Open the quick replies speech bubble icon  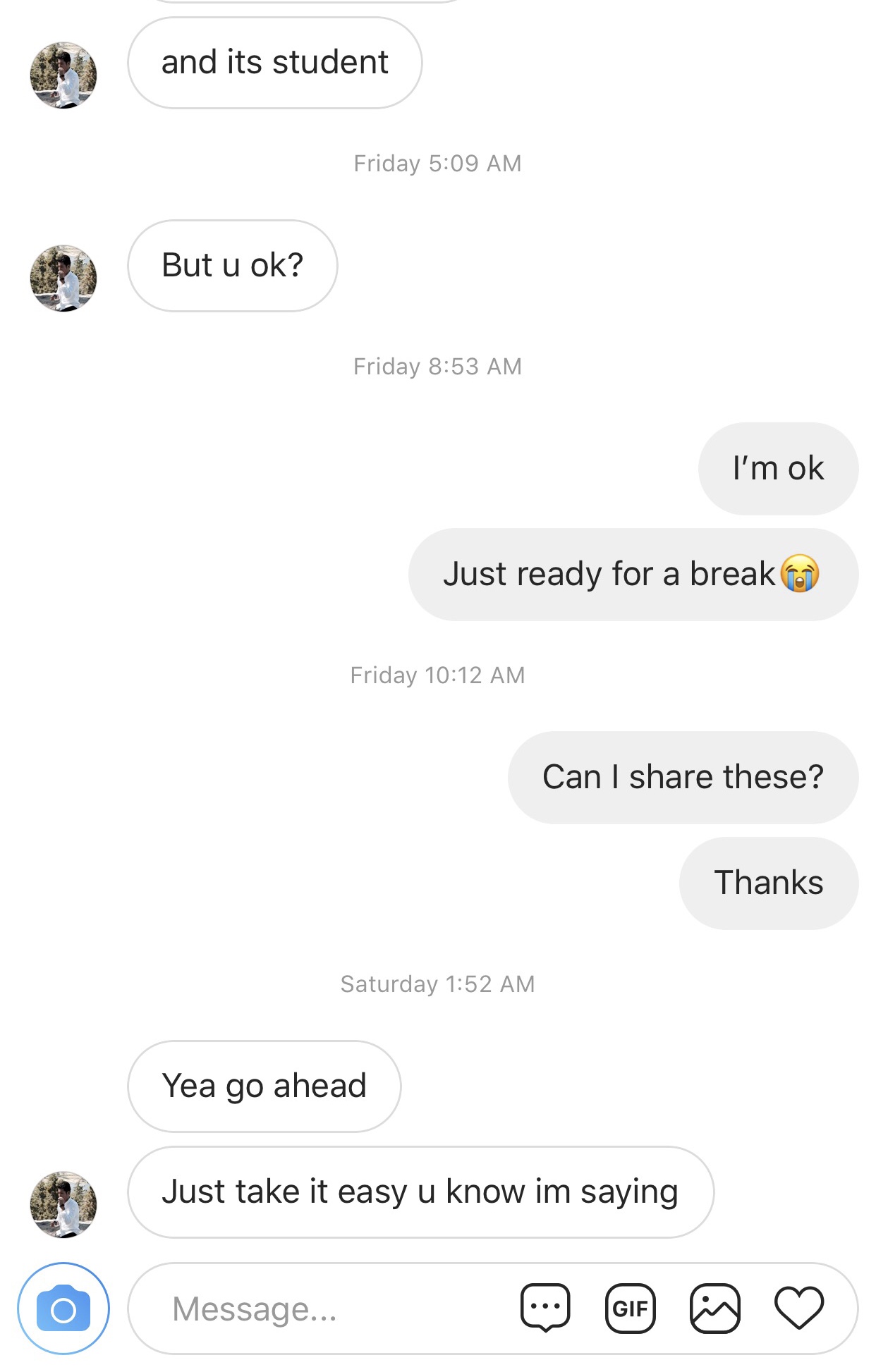pyautogui.click(x=545, y=1308)
